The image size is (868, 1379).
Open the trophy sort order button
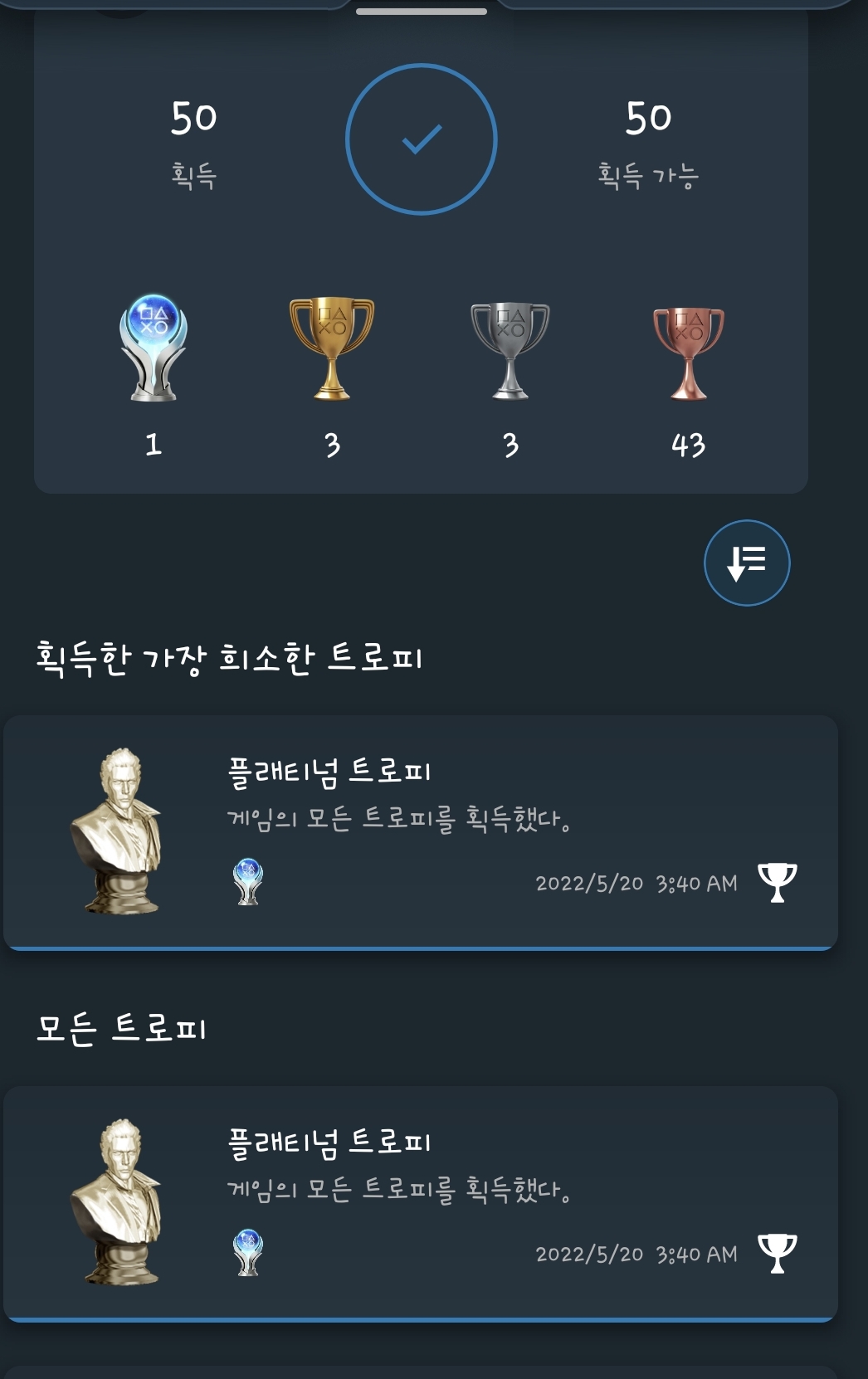click(x=747, y=563)
